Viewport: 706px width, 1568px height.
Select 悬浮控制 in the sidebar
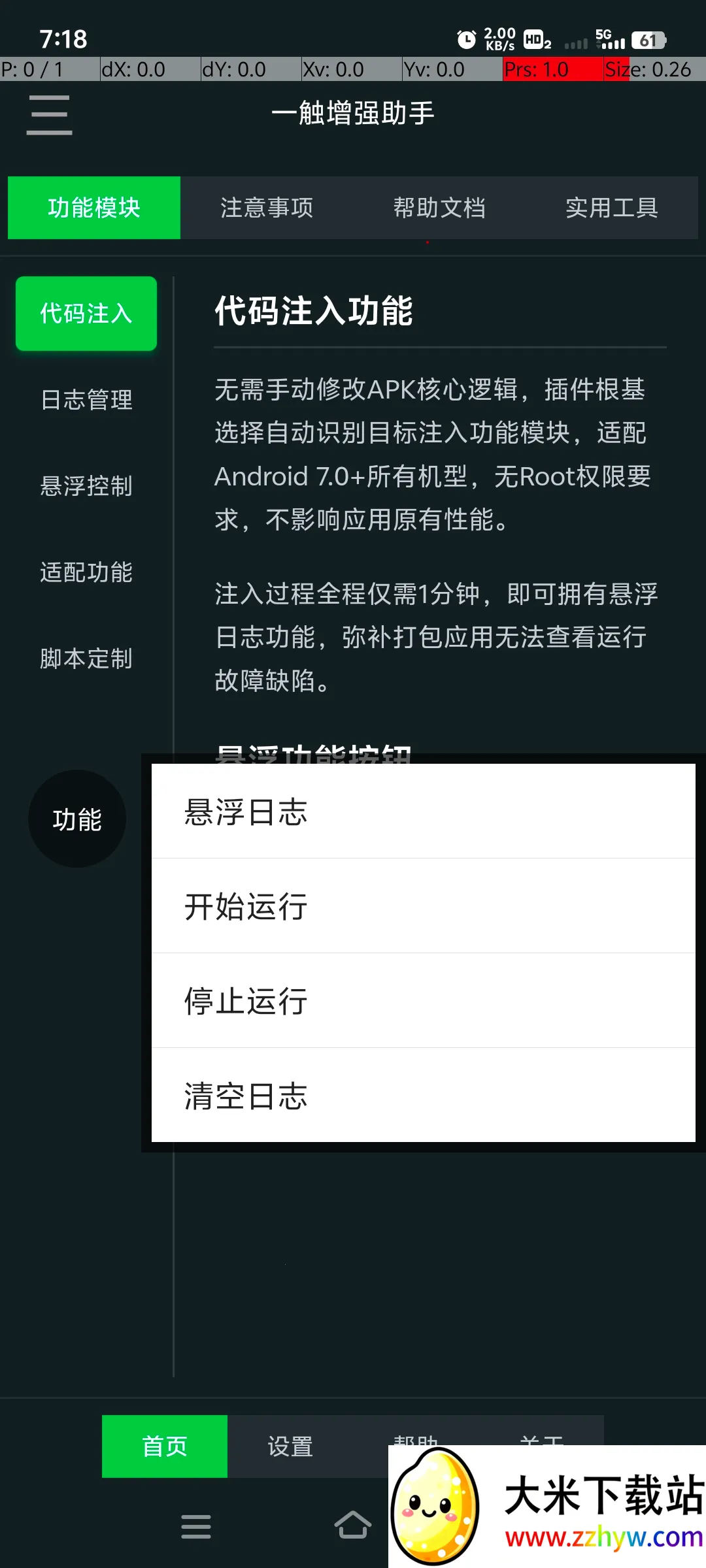click(86, 487)
